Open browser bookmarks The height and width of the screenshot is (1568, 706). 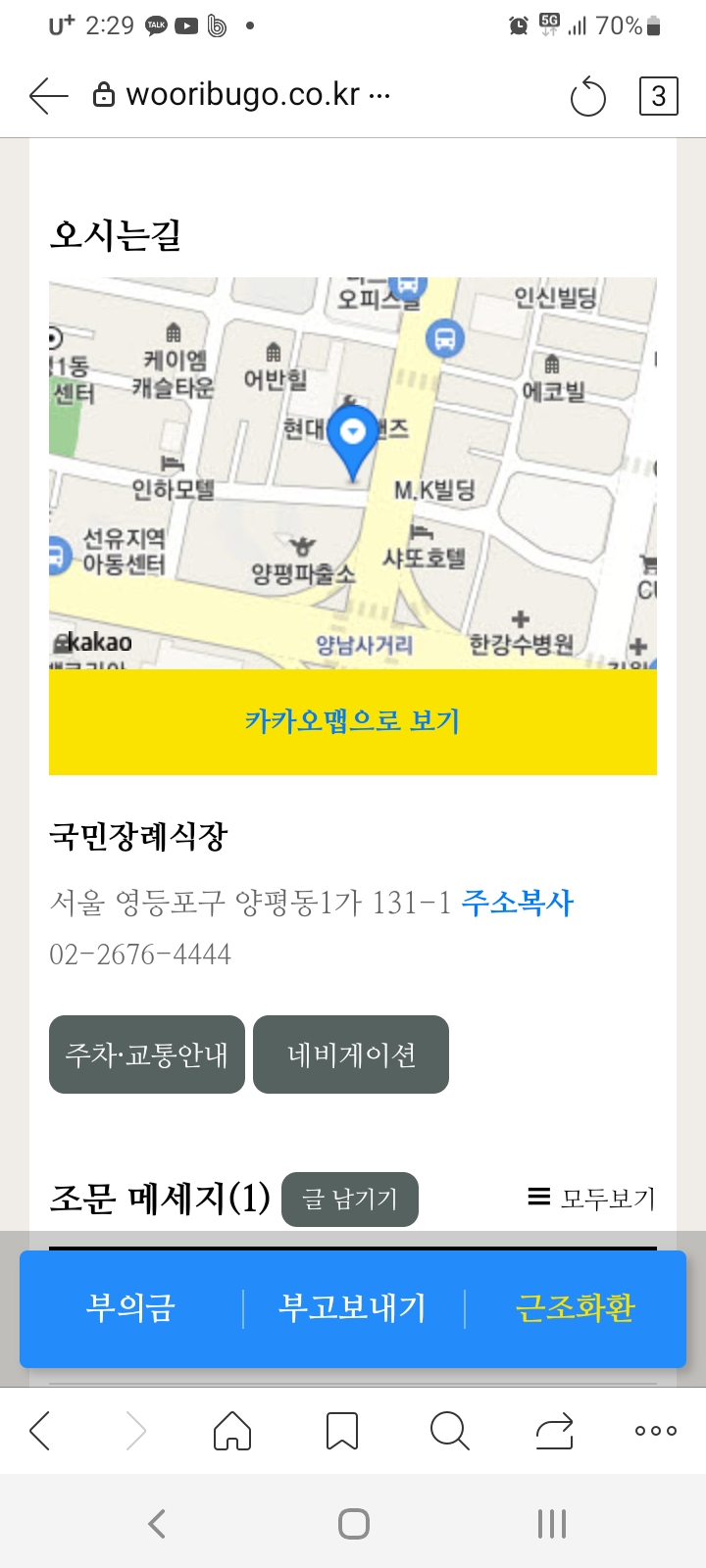342,1431
